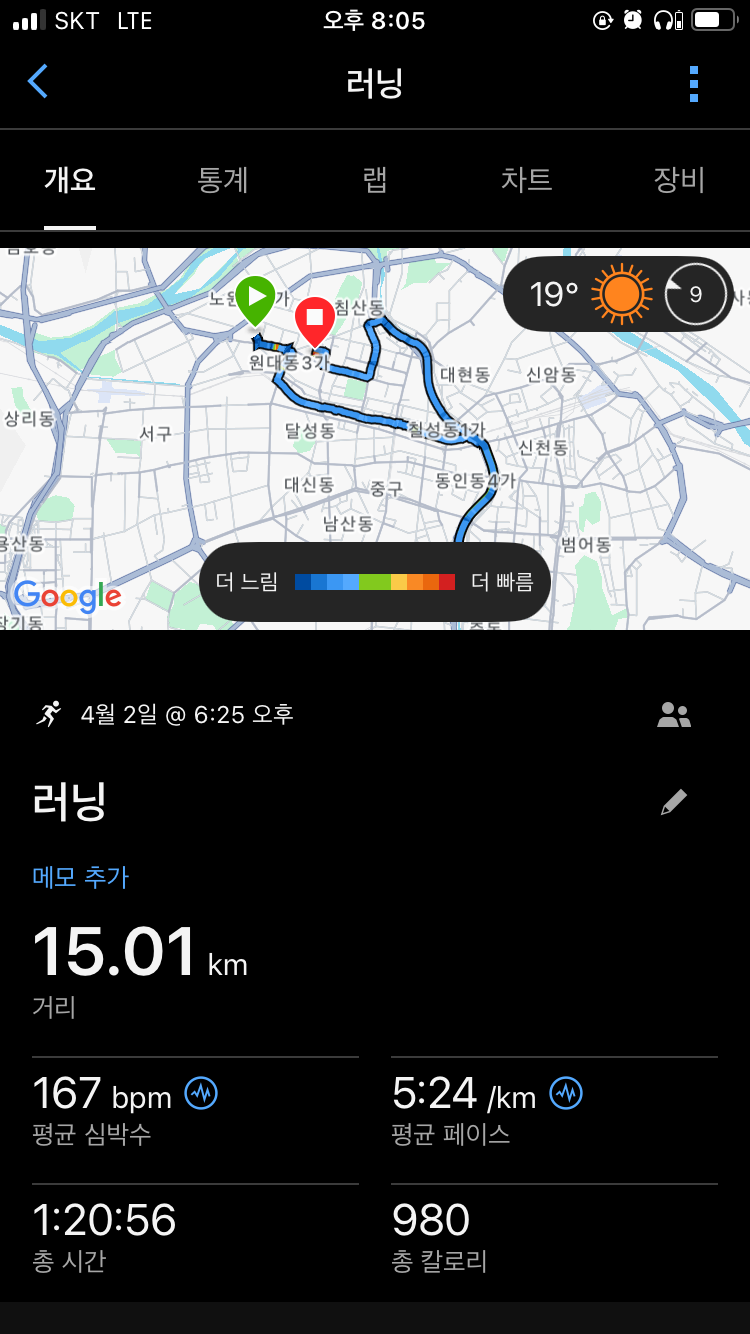Open the 랩 tab
The image size is (750, 1334).
tap(375, 181)
